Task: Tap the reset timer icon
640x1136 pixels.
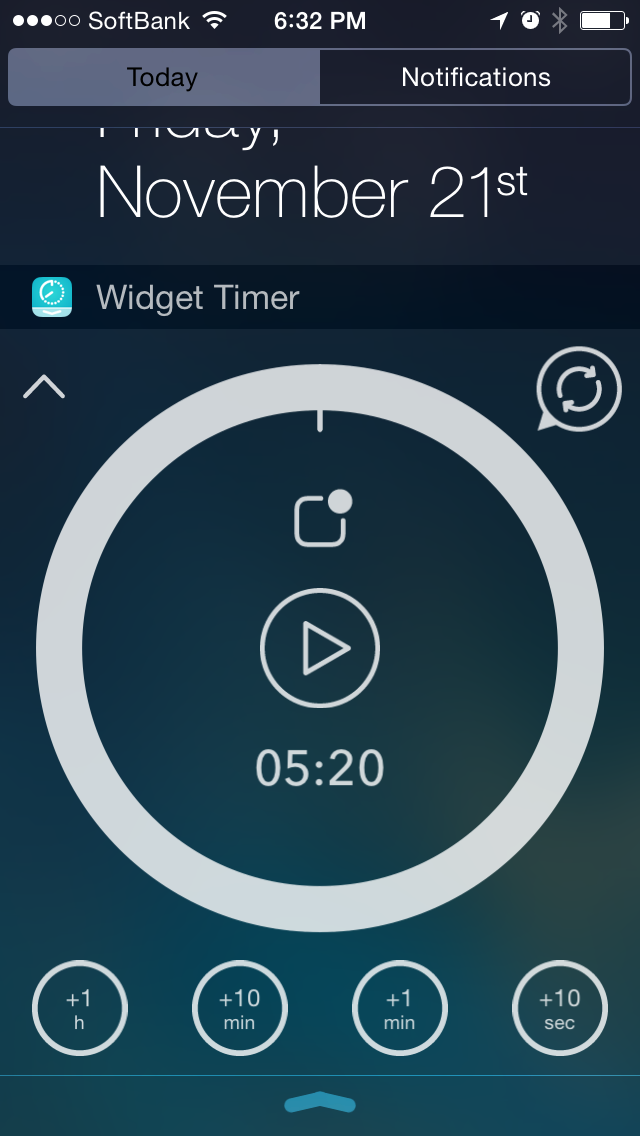Action: pyautogui.click(x=578, y=388)
